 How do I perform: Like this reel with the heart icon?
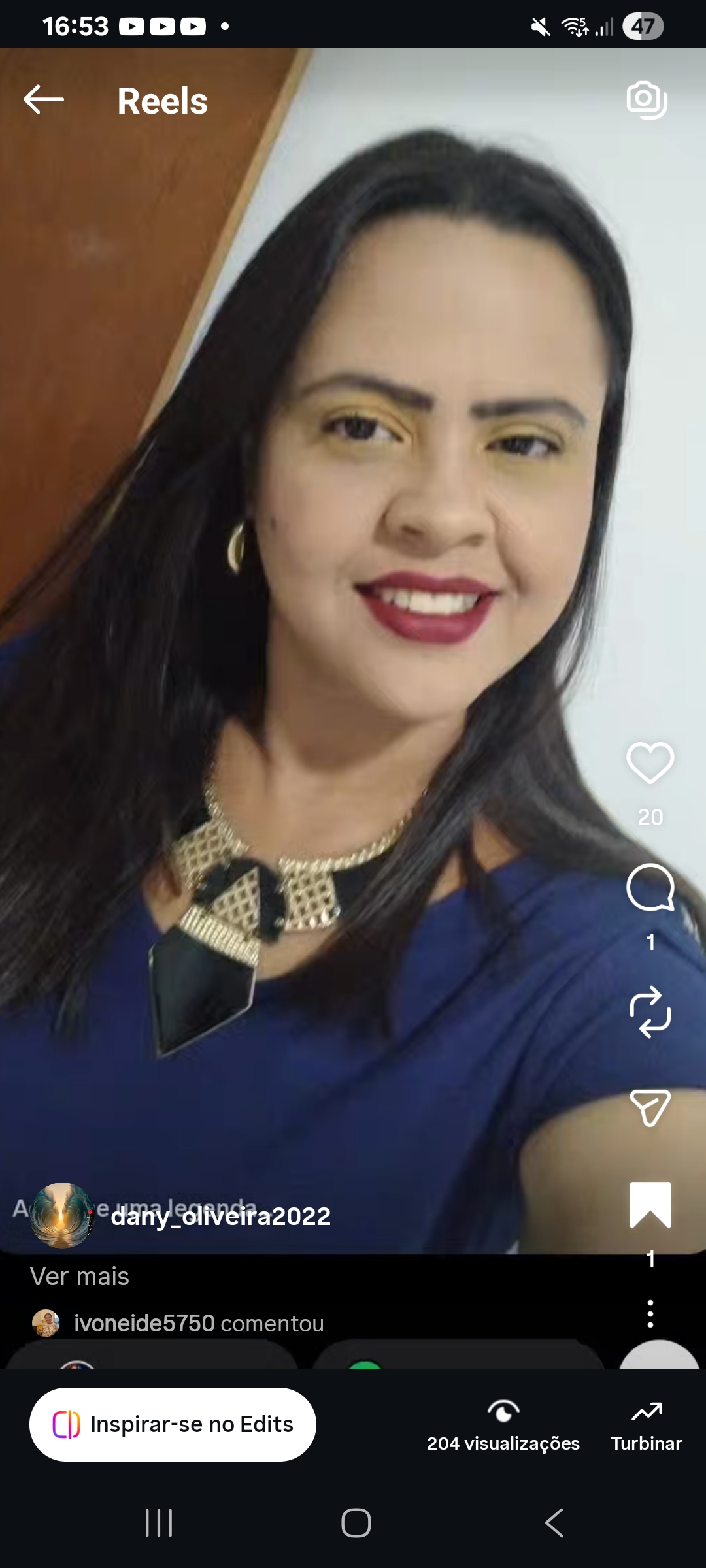(x=650, y=762)
